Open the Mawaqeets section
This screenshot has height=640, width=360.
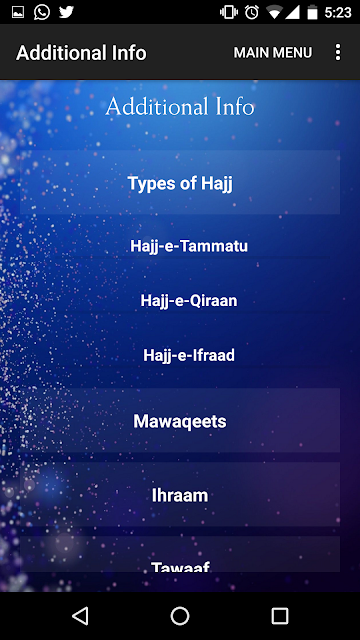click(180, 421)
